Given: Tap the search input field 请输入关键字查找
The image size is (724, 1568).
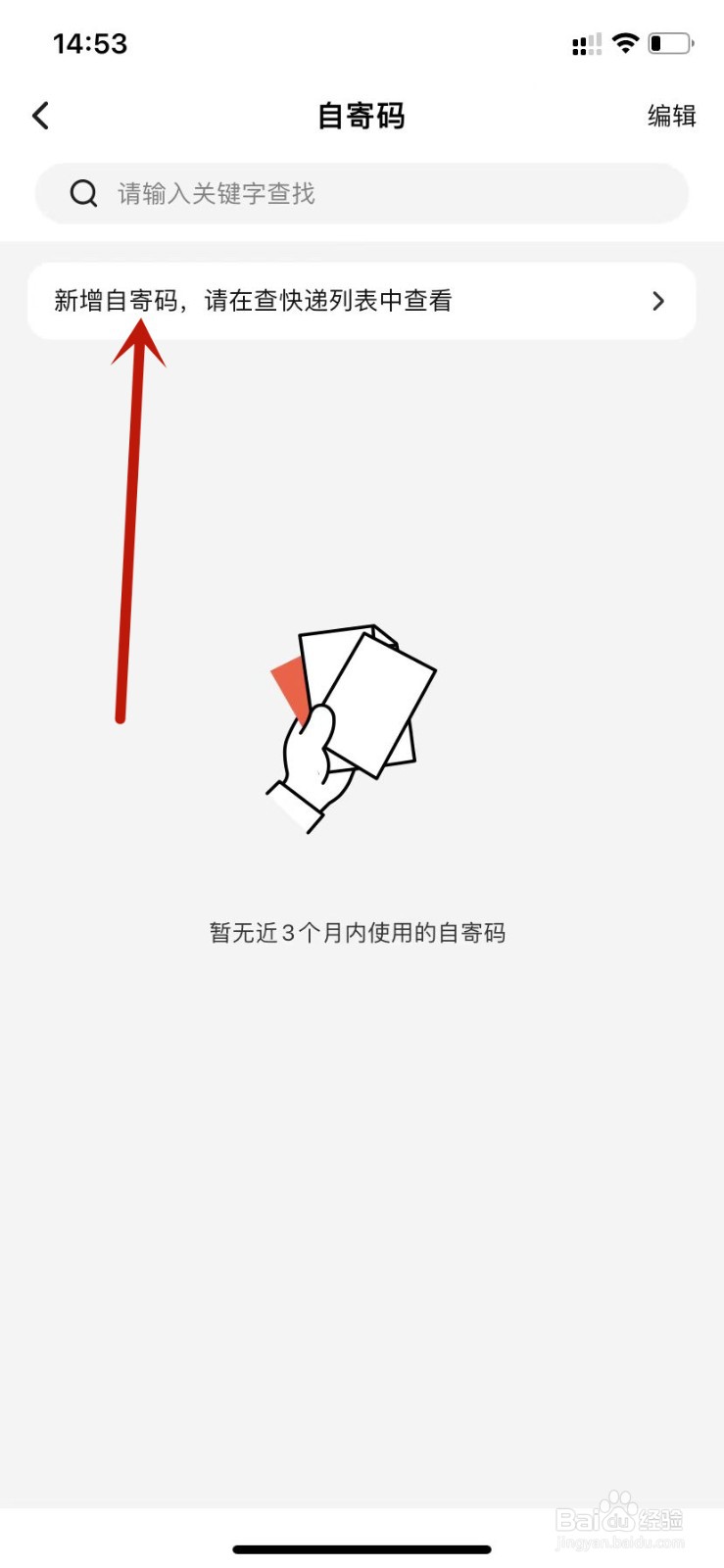Looking at the screenshot, I should 361,193.
